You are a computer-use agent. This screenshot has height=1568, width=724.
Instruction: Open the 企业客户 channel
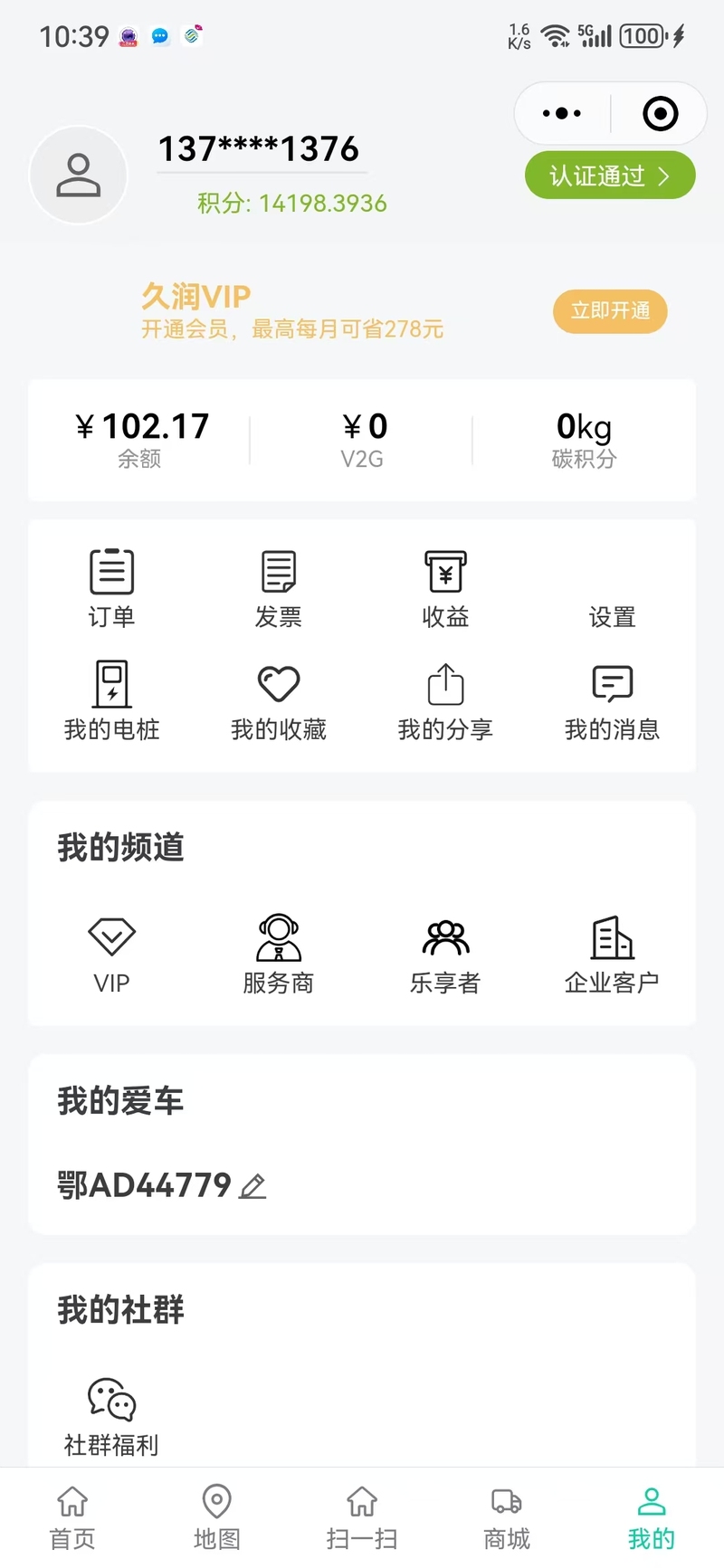612,955
